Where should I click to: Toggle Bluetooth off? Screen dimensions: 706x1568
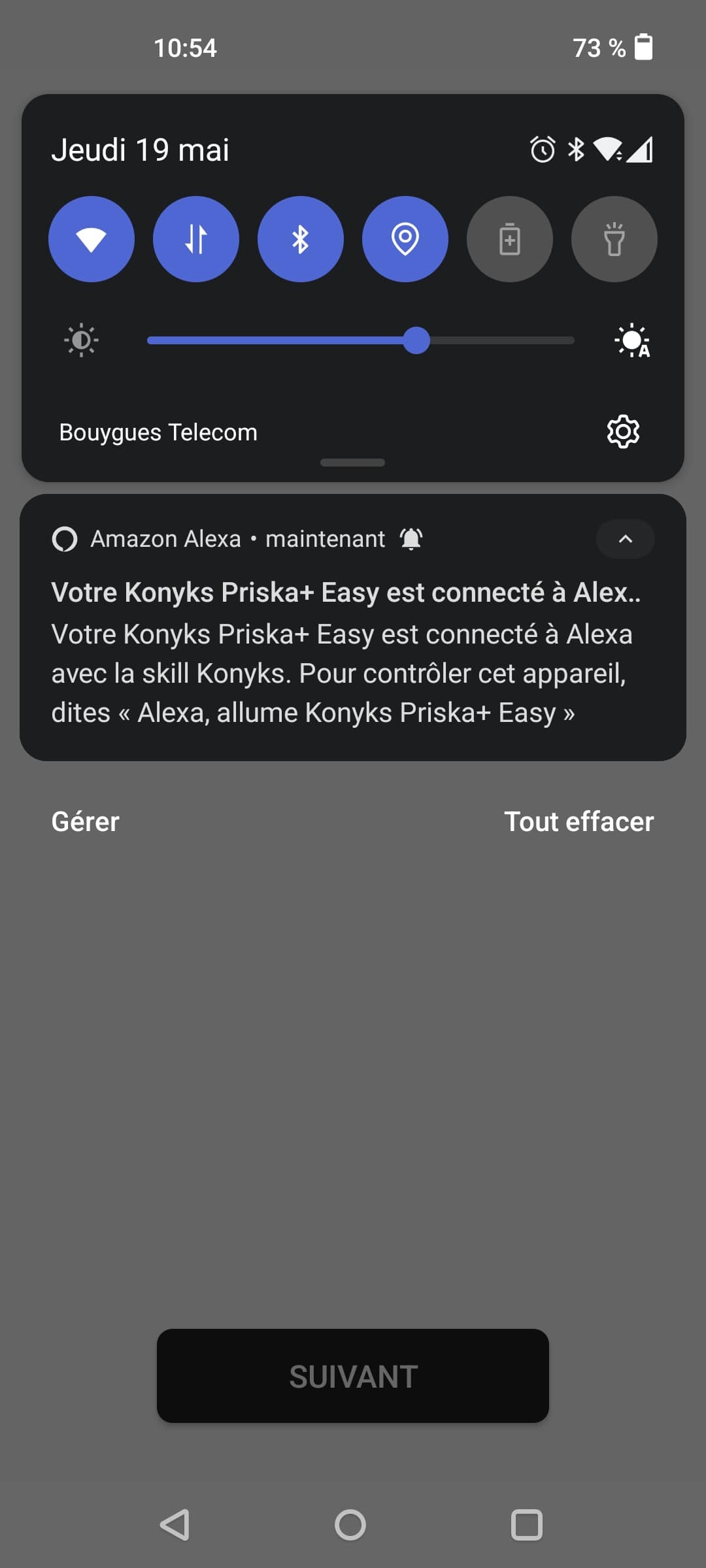(x=301, y=239)
